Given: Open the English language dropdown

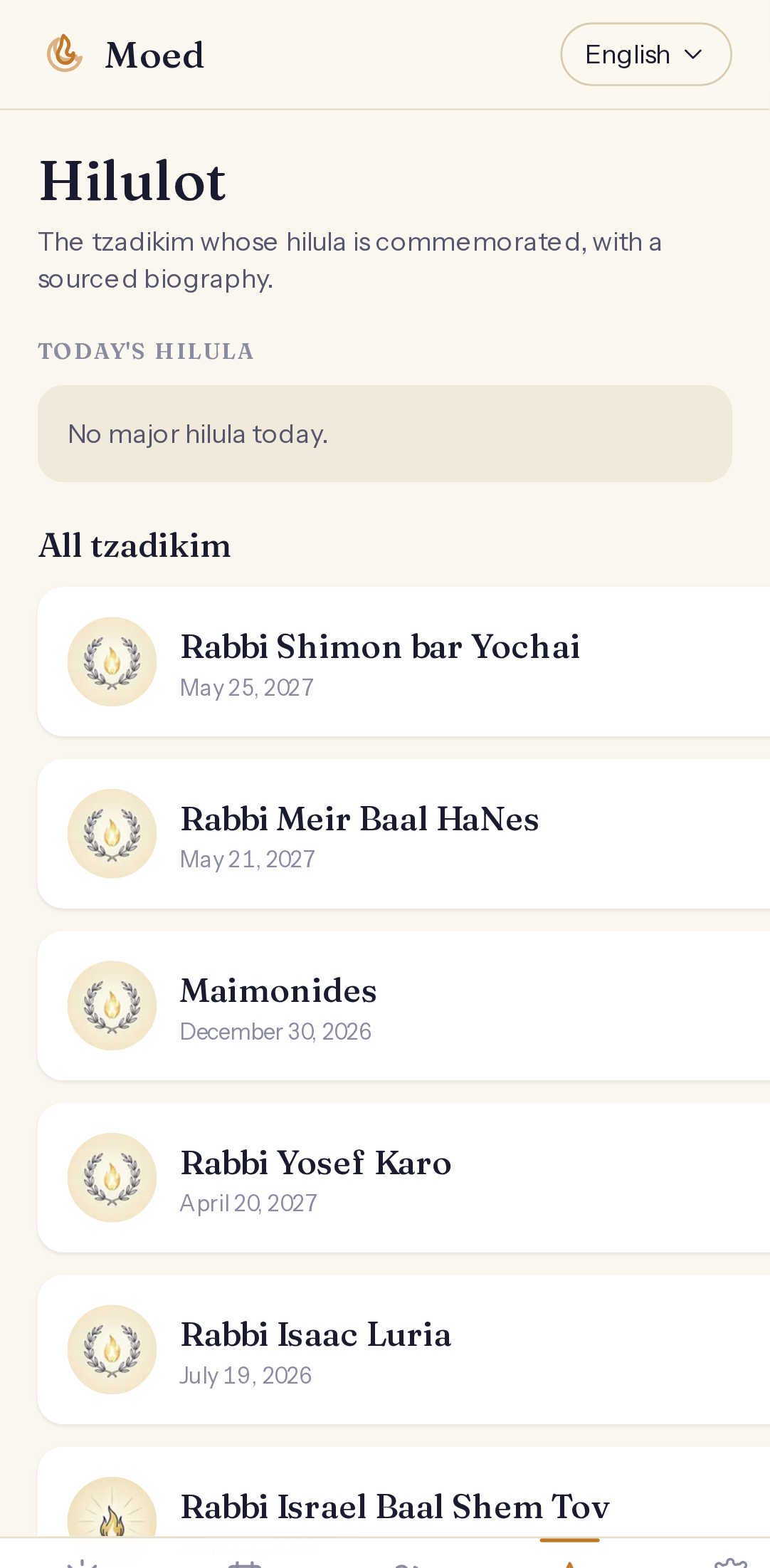Looking at the screenshot, I should point(645,54).
